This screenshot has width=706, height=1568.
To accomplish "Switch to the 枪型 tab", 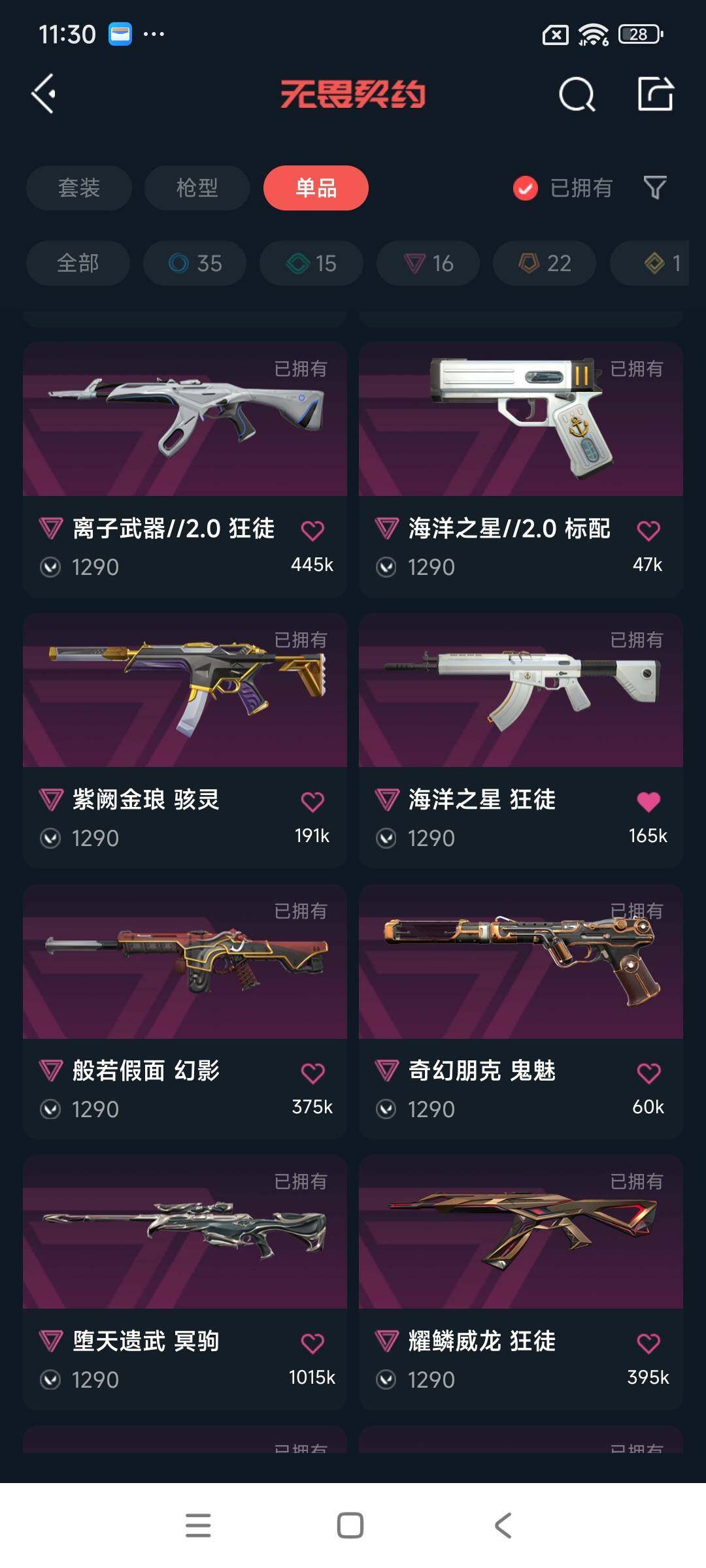I will (x=197, y=188).
